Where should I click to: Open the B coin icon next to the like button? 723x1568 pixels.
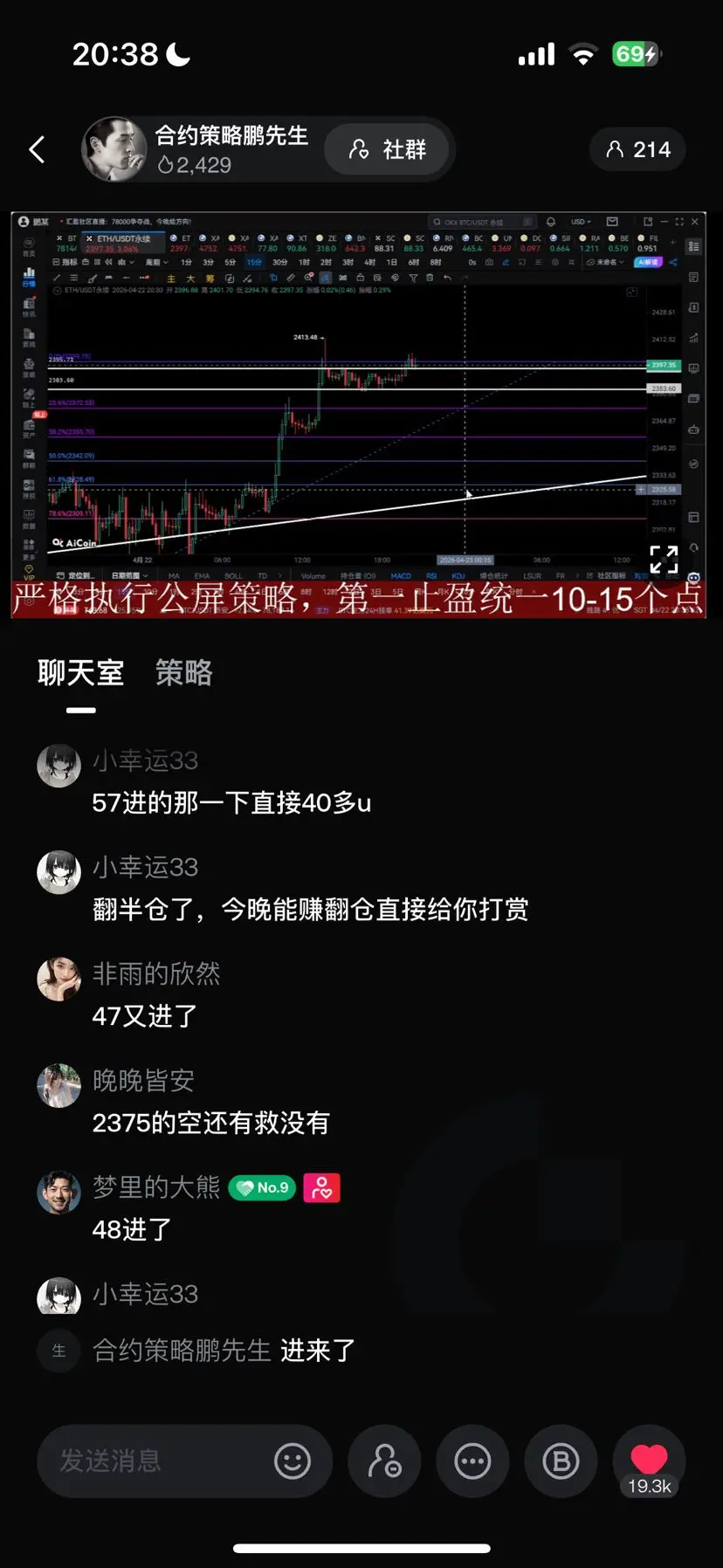click(x=561, y=1461)
